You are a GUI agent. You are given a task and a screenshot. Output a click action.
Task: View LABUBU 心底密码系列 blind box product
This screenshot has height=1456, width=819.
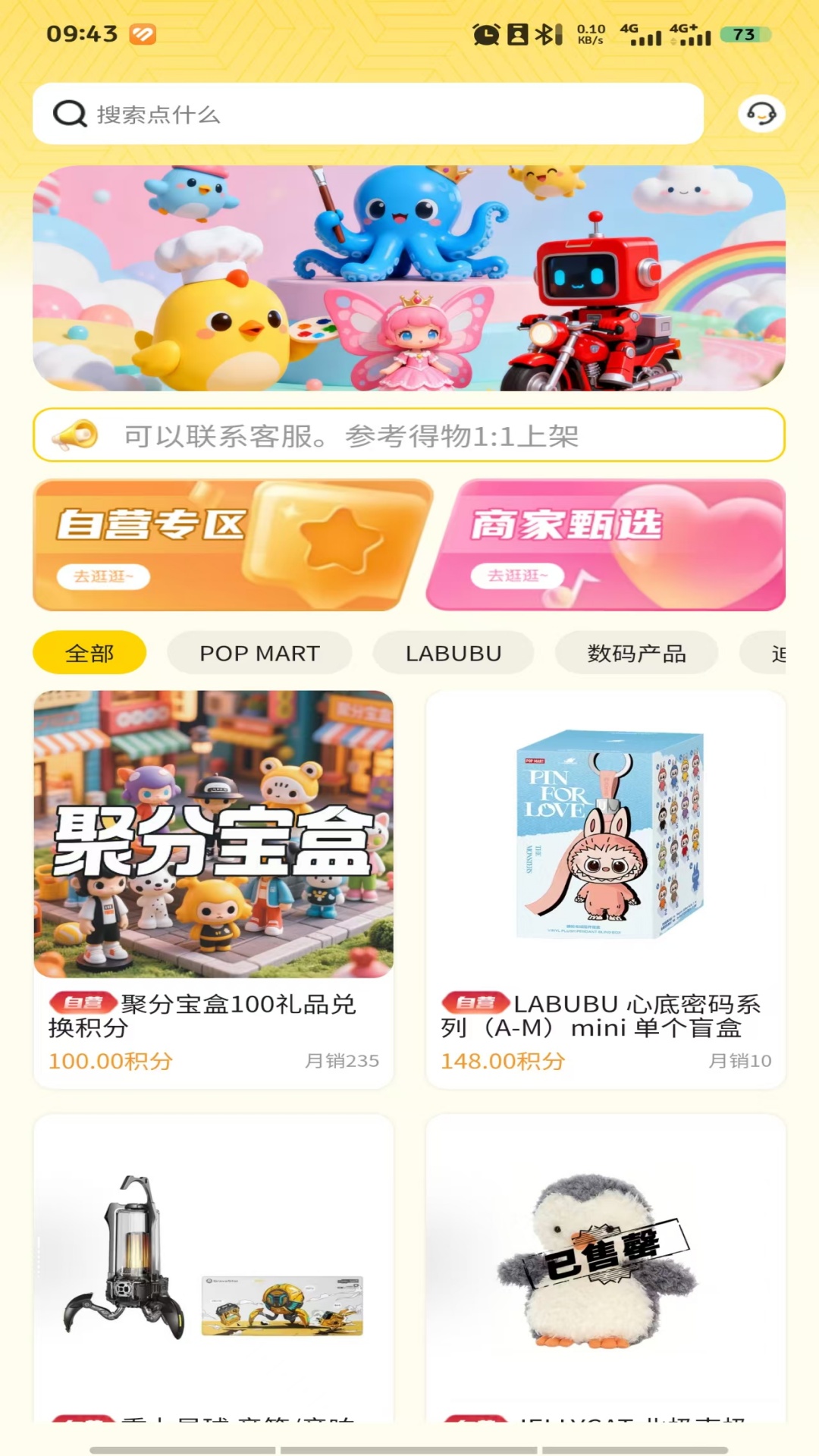pyautogui.click(x=605, y=890)
